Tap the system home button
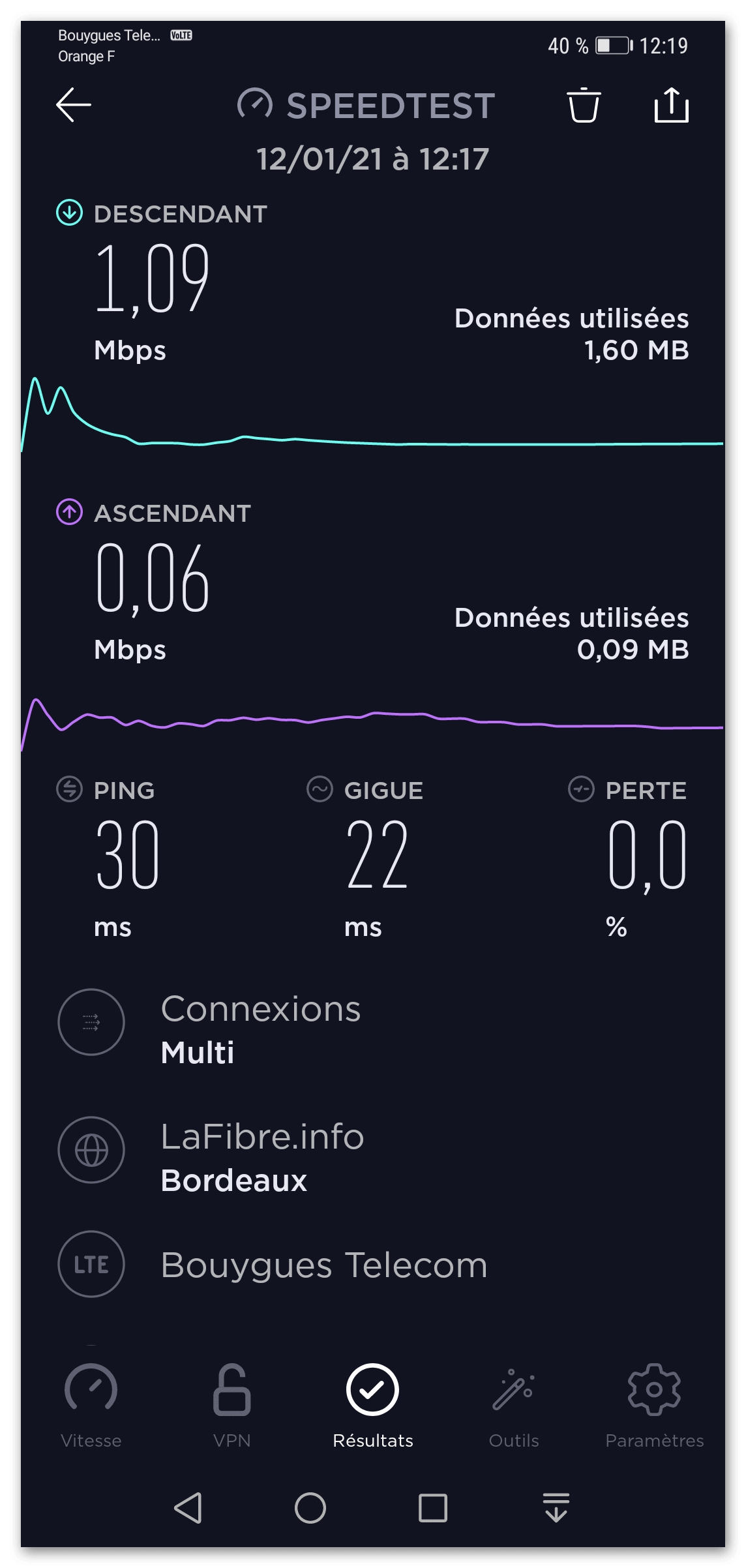 [x=310, y=1508]
